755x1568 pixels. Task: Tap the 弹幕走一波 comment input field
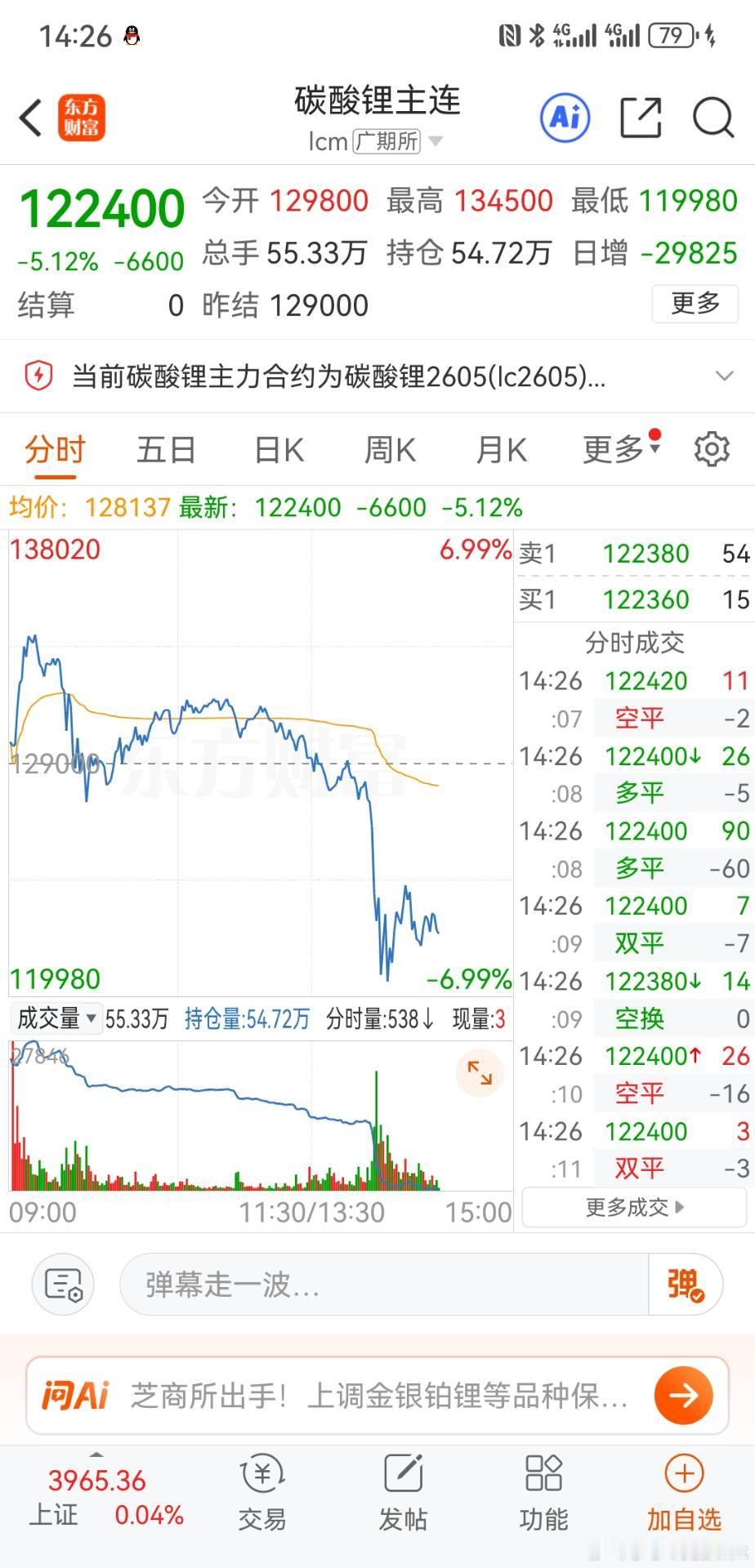tap(368, 1285)
